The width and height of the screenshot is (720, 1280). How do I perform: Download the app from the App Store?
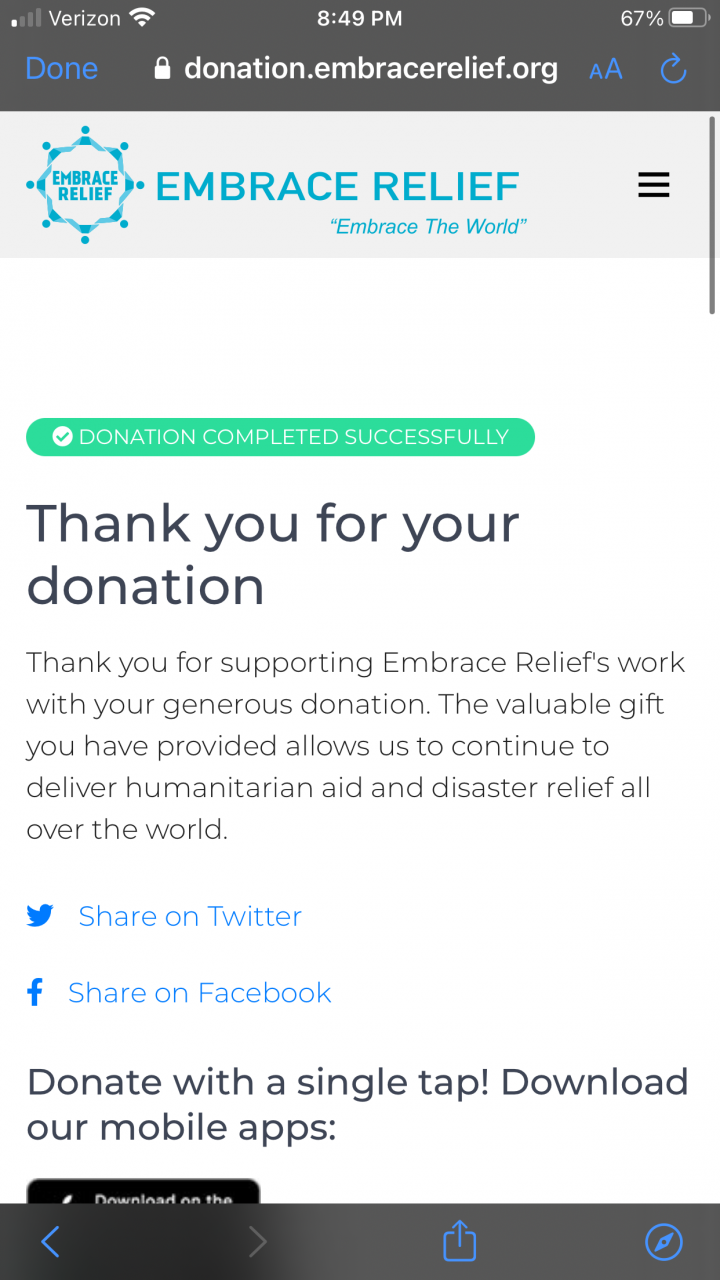(x=143, y=1192)
